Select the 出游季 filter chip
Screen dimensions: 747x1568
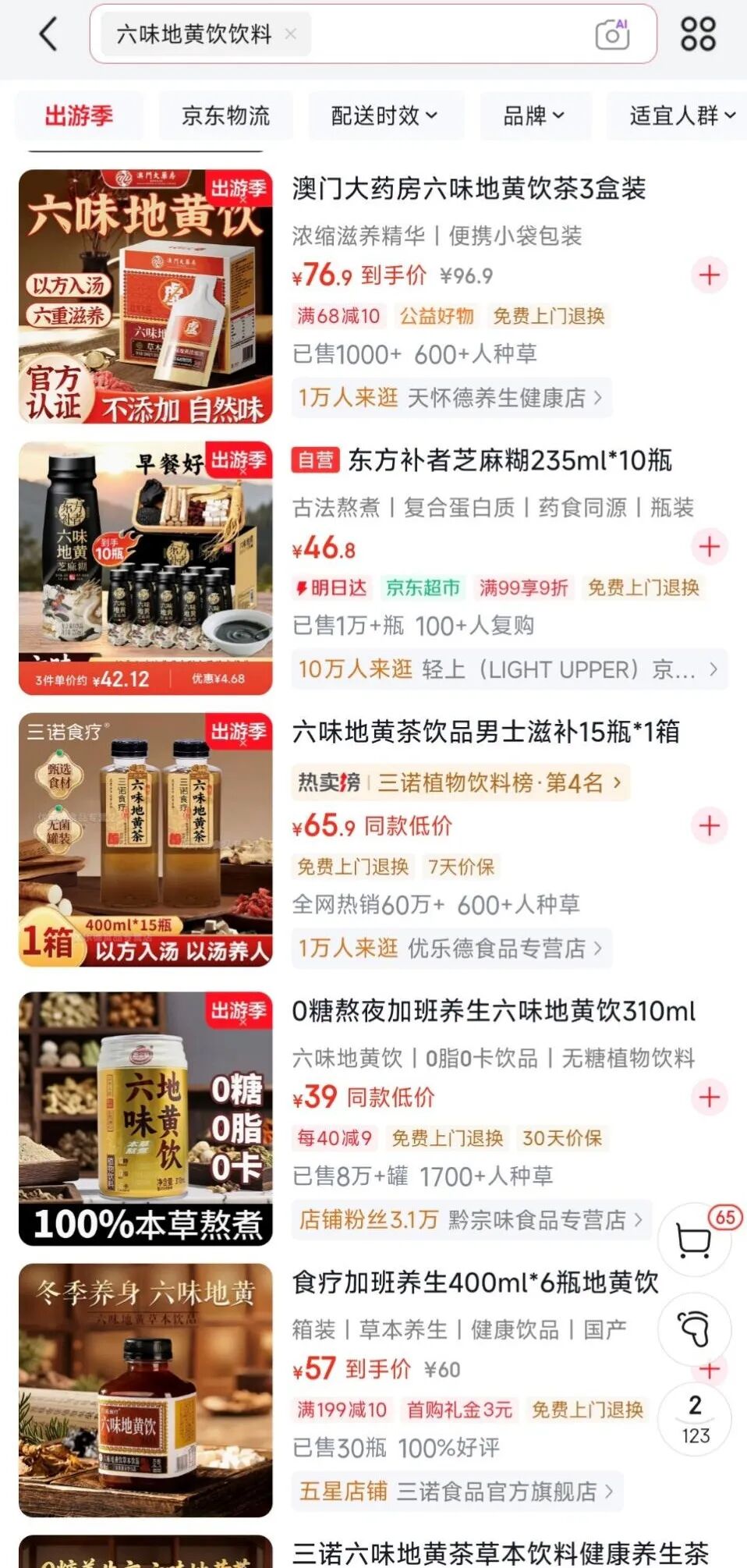click(x=79, y=116)
